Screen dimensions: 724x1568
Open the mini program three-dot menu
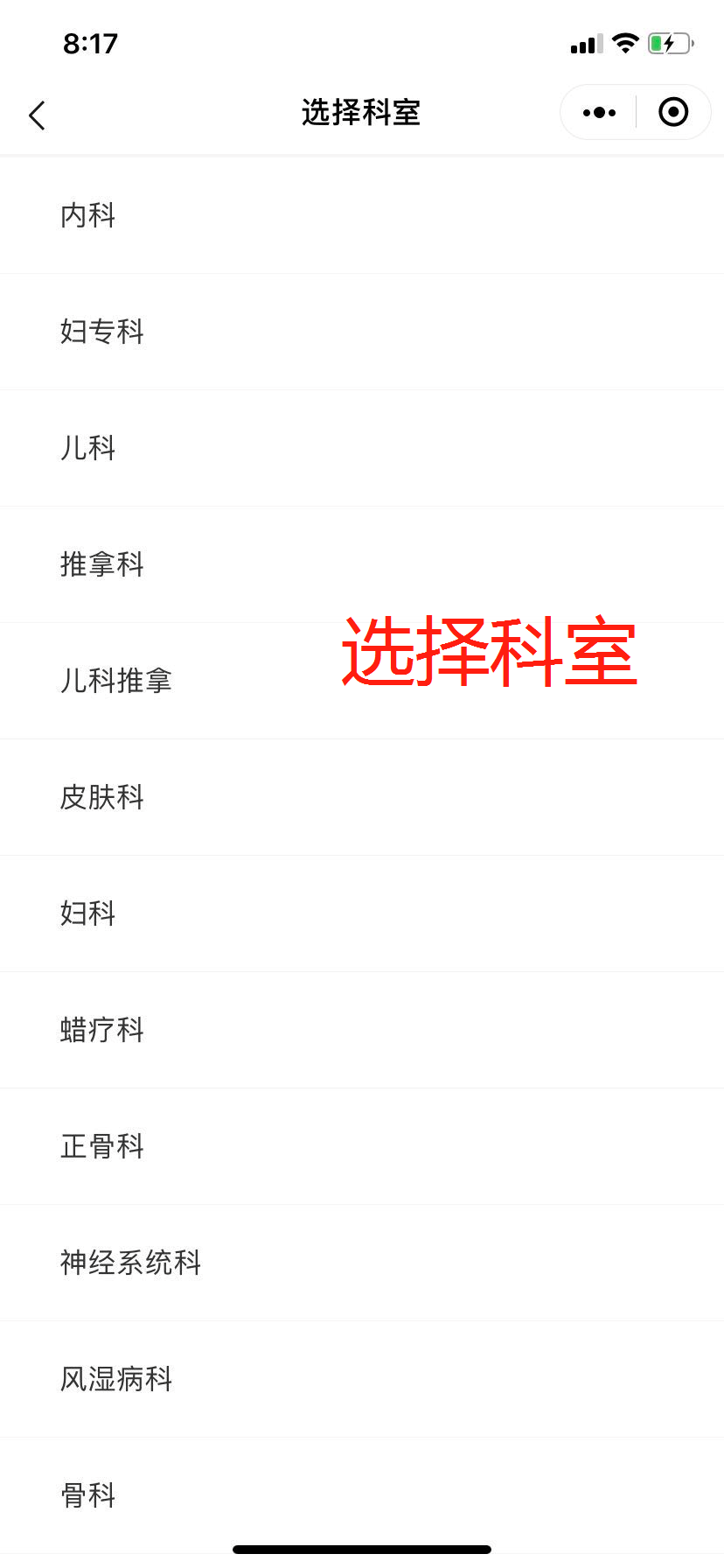(x=599, y=113)
